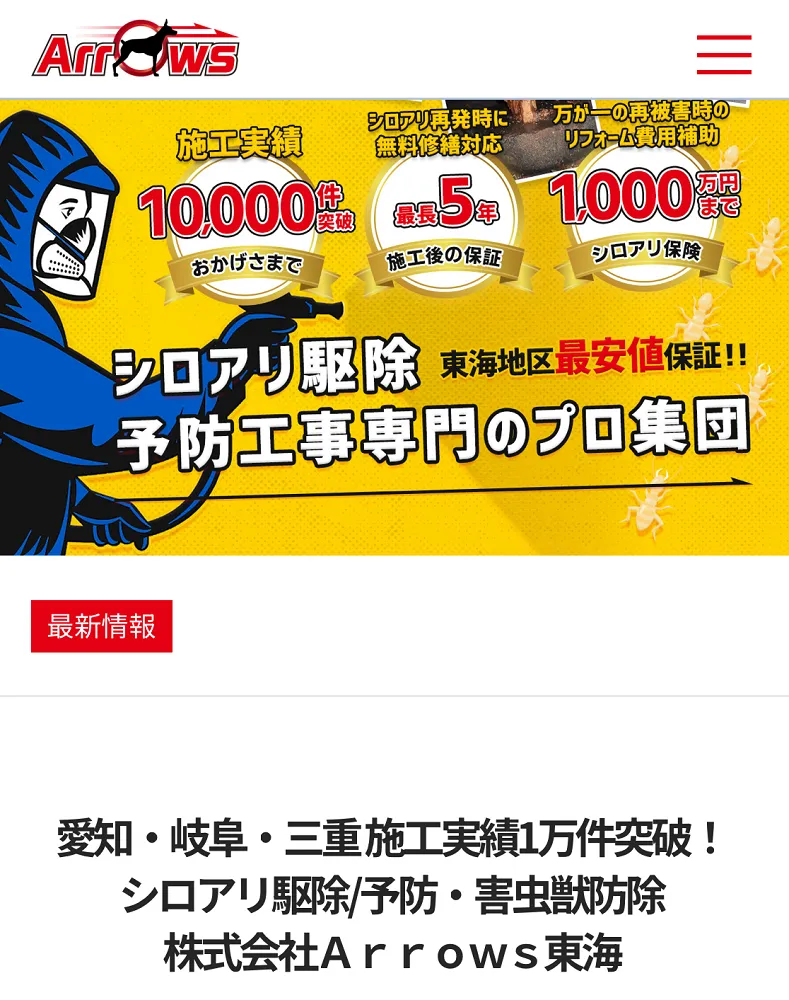789x1000 pixels.
Task: Open the termite extermination hero banner
Action: tap(394, 327)
